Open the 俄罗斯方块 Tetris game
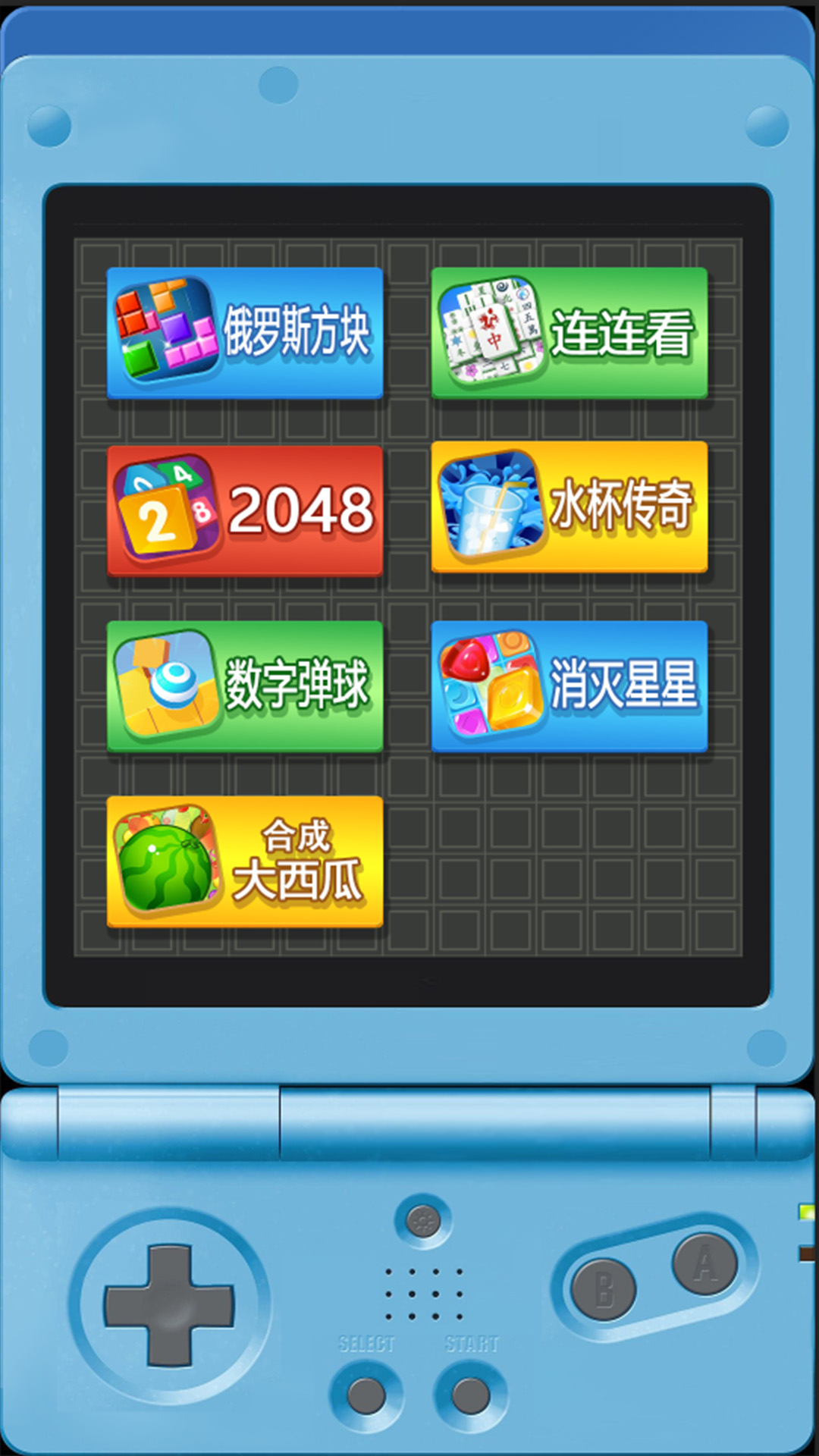Screen dimensions: 819x1456 pos(245,332)
